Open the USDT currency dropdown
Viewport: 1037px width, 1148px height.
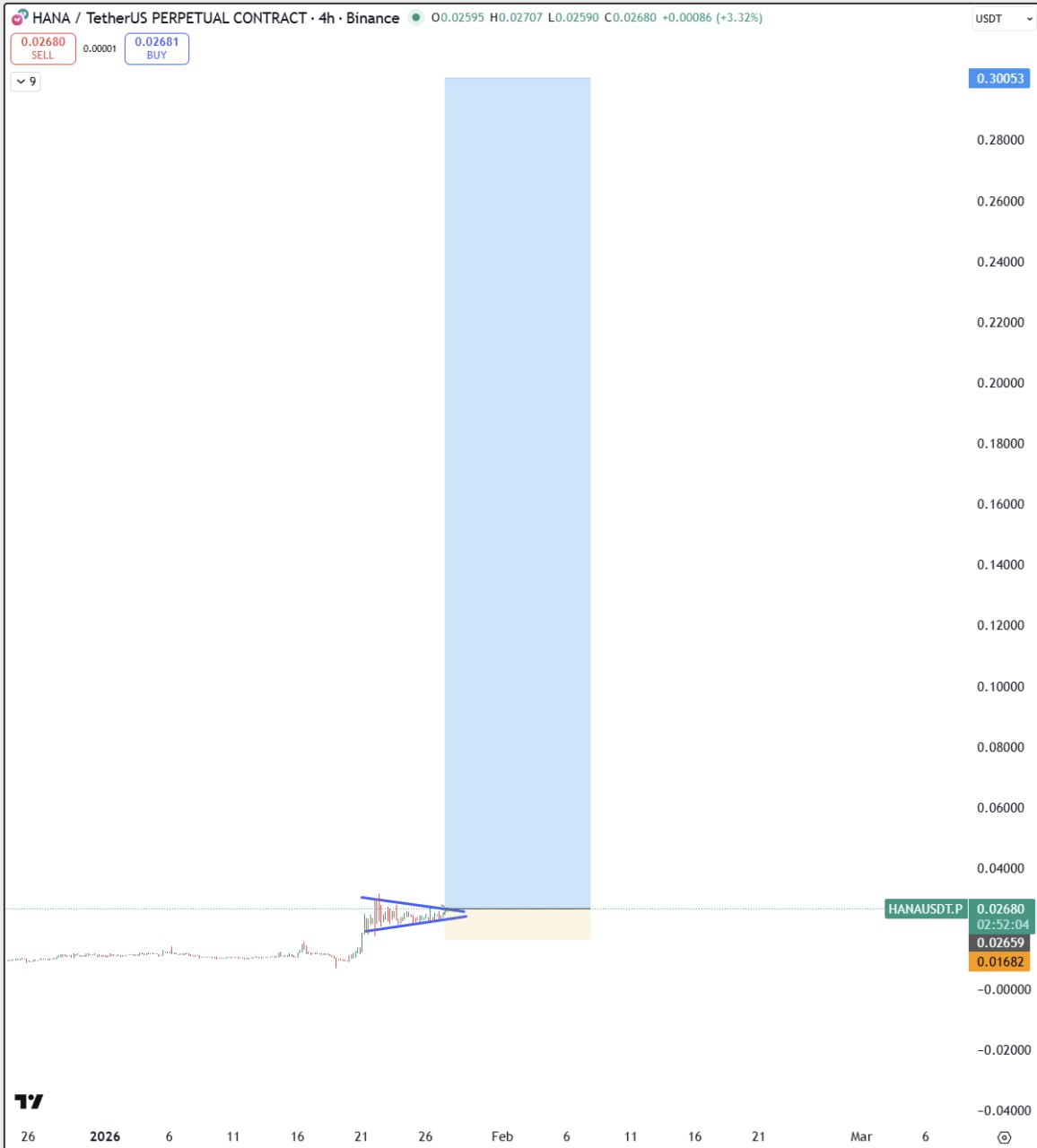[1003, 19]
